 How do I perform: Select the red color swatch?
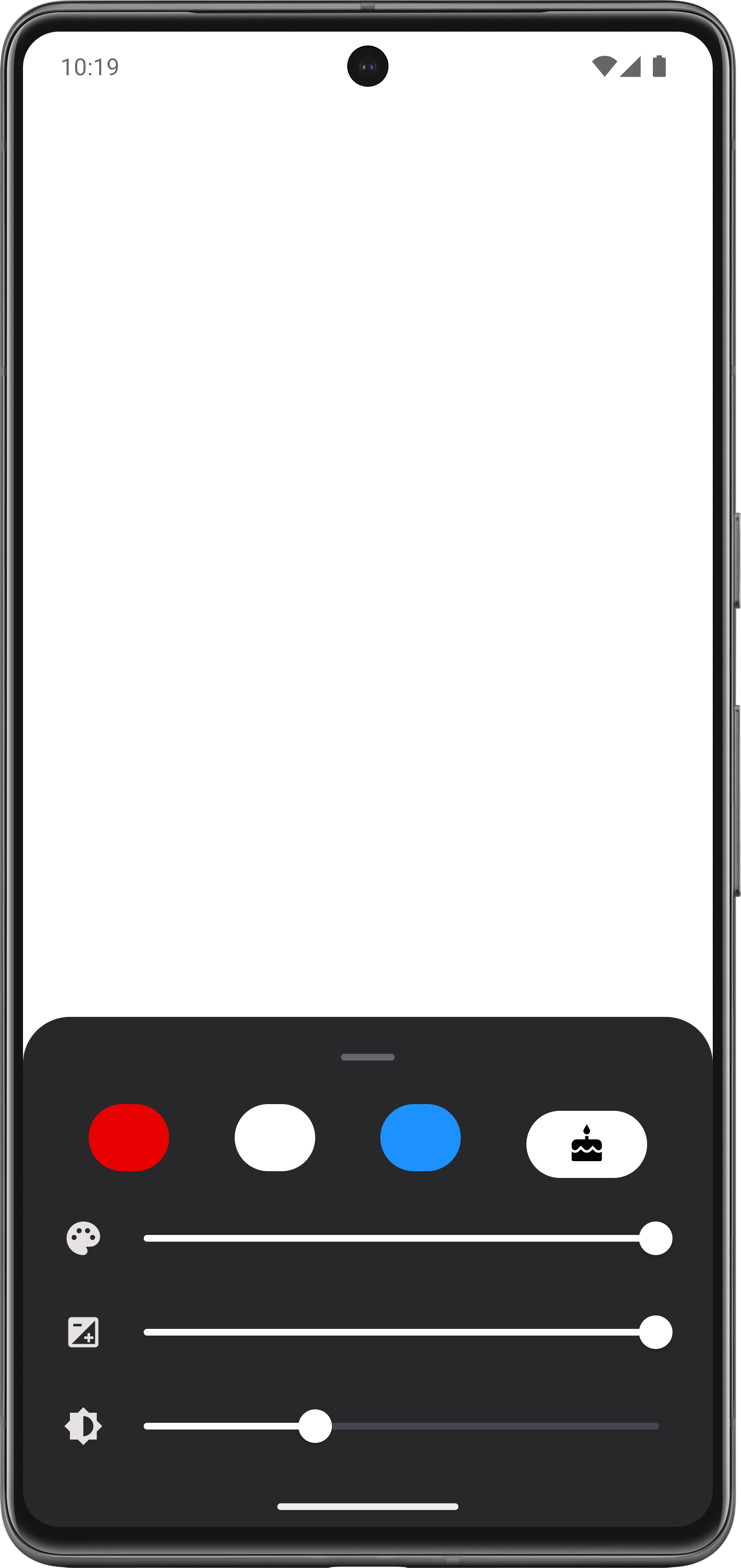click(128, 1137)
